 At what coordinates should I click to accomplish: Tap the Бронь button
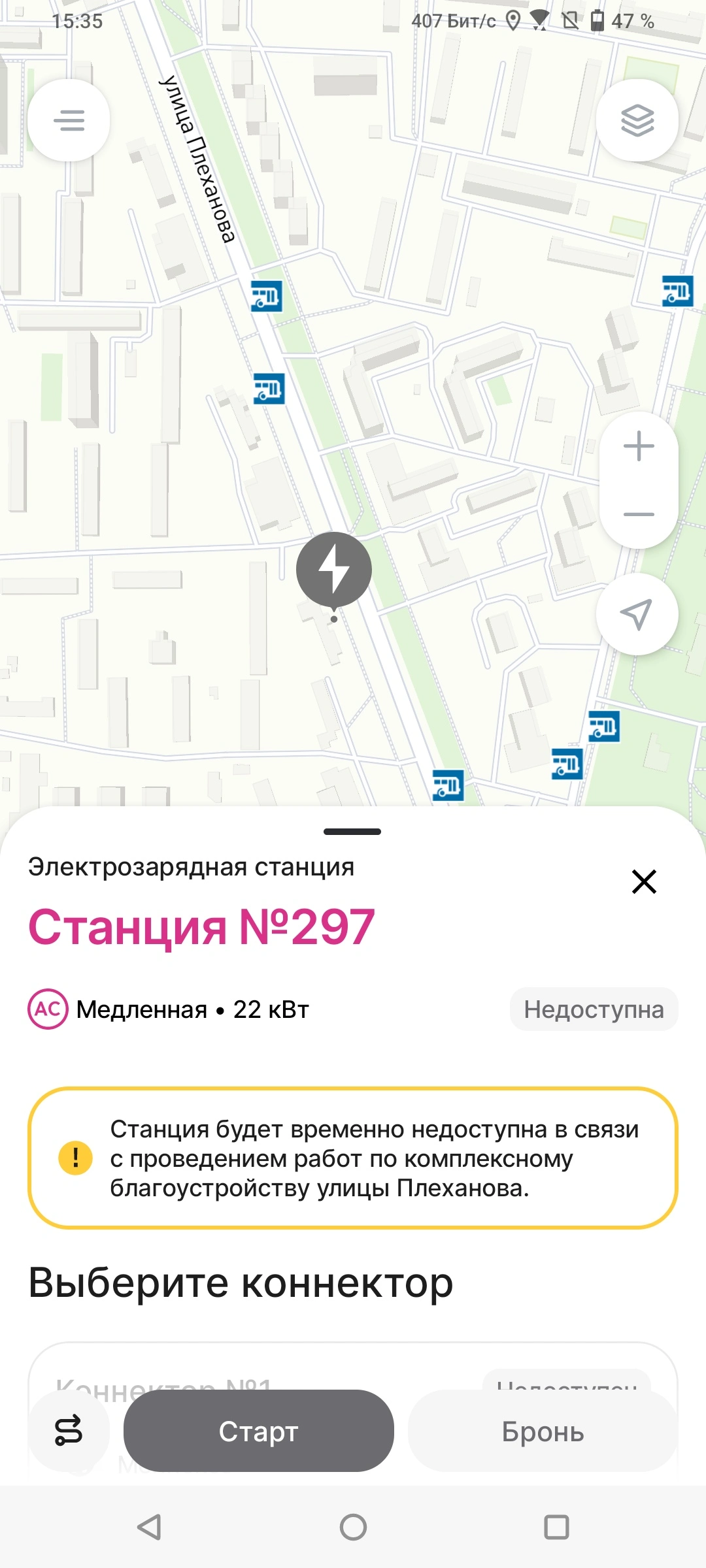click(543, 1431)
